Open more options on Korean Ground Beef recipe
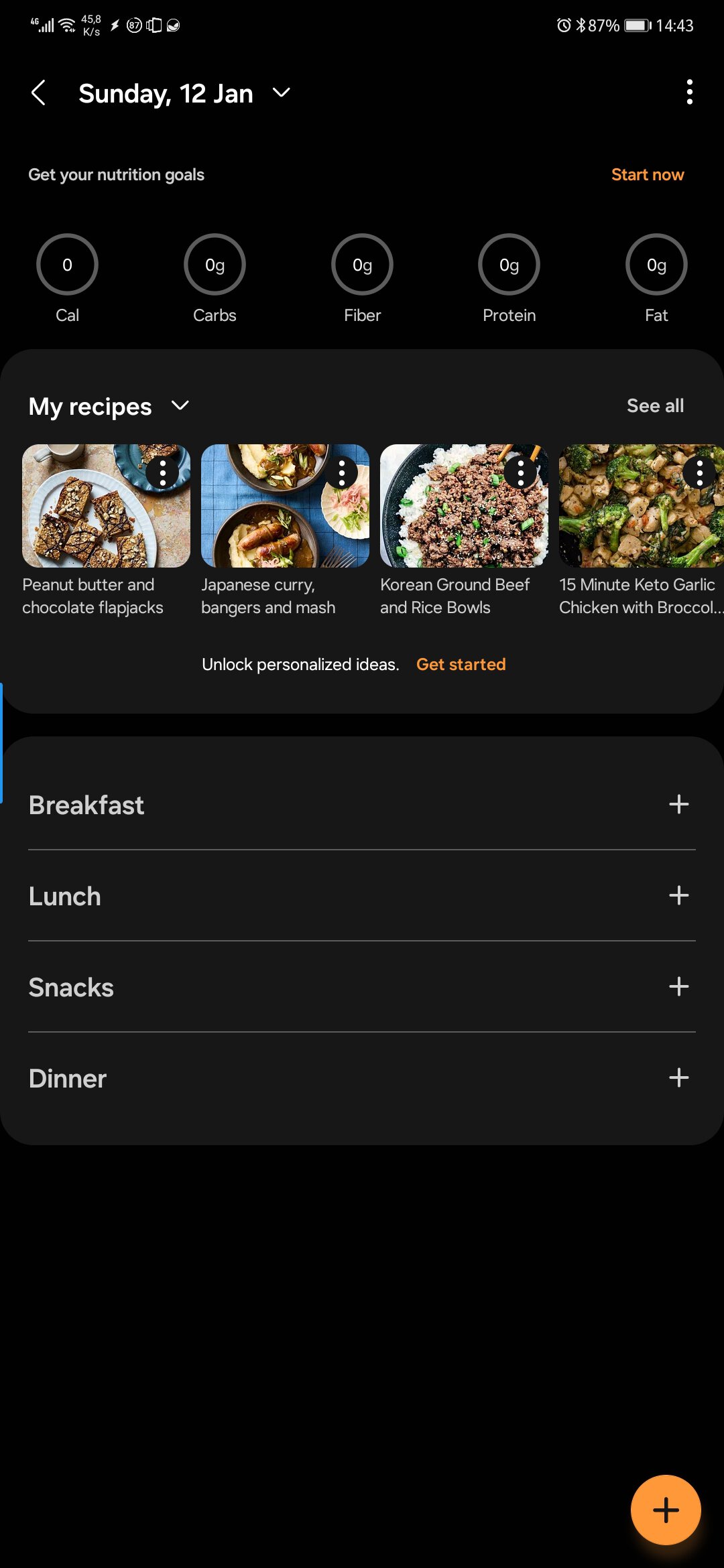 coord(521,473)
